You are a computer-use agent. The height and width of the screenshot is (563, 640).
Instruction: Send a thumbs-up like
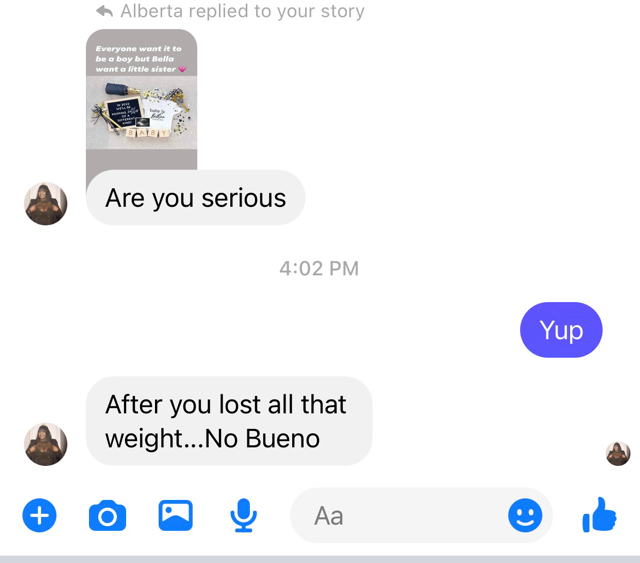coord(600,516)
